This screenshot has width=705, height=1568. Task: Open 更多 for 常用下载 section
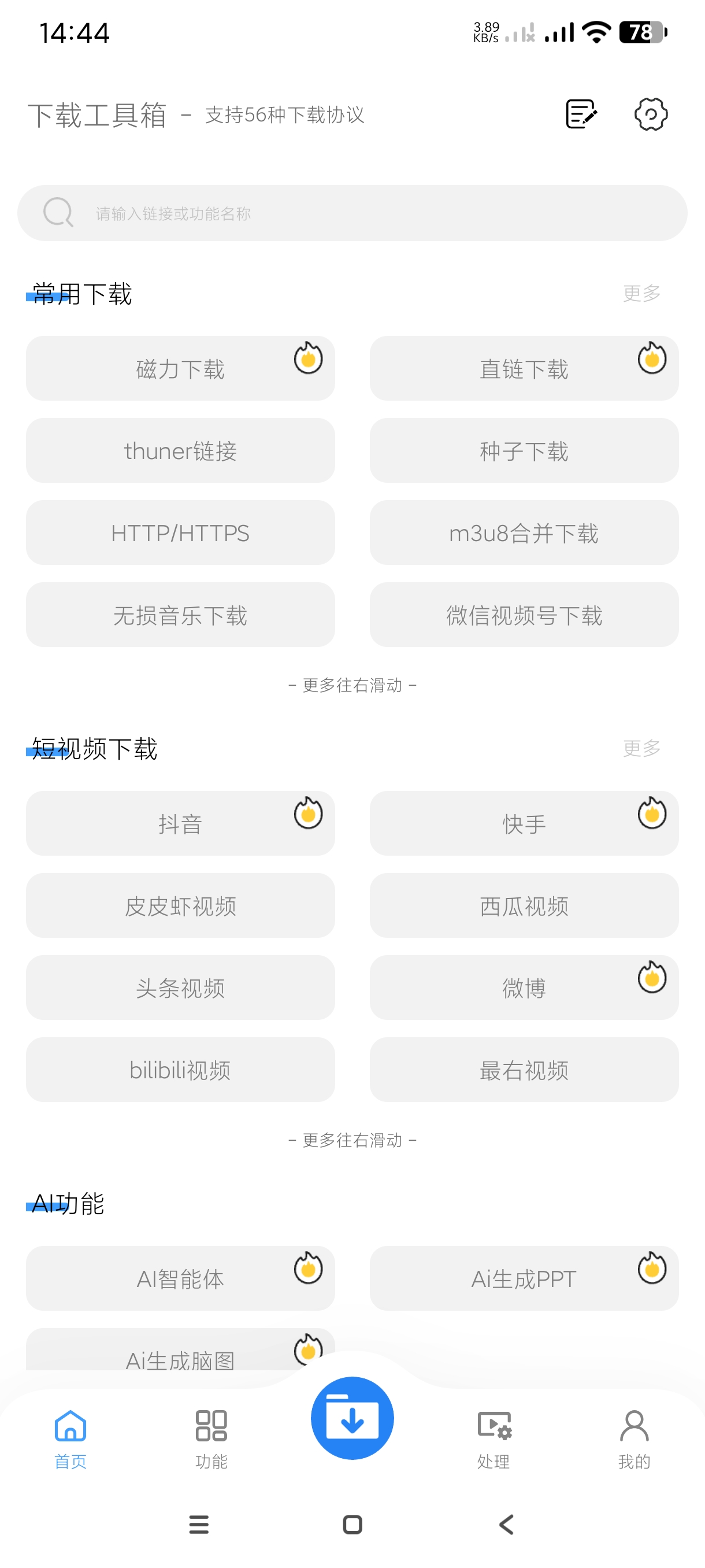tap(641, 293)
